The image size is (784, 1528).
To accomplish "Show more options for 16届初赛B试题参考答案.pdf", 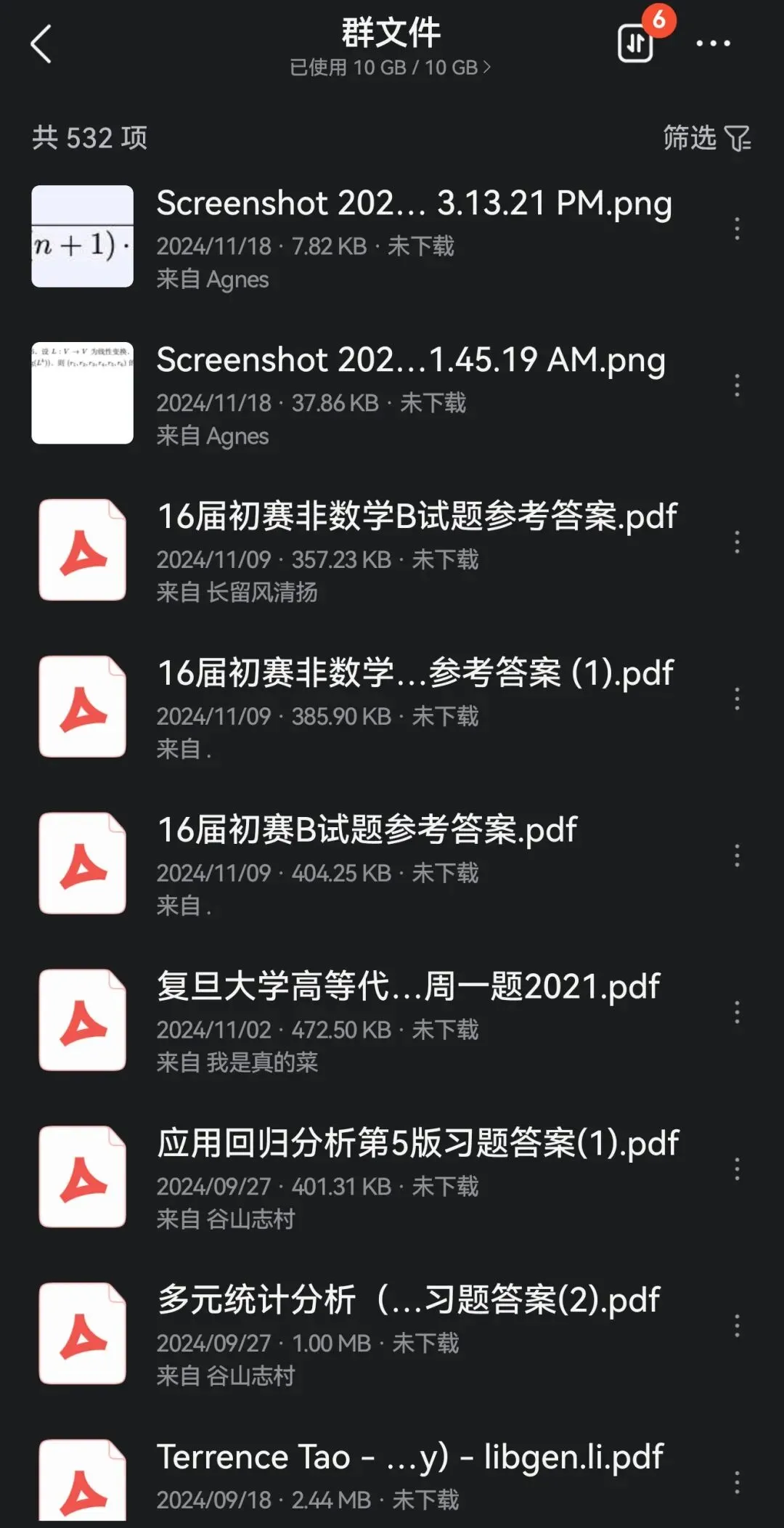I will pos(737,856).
